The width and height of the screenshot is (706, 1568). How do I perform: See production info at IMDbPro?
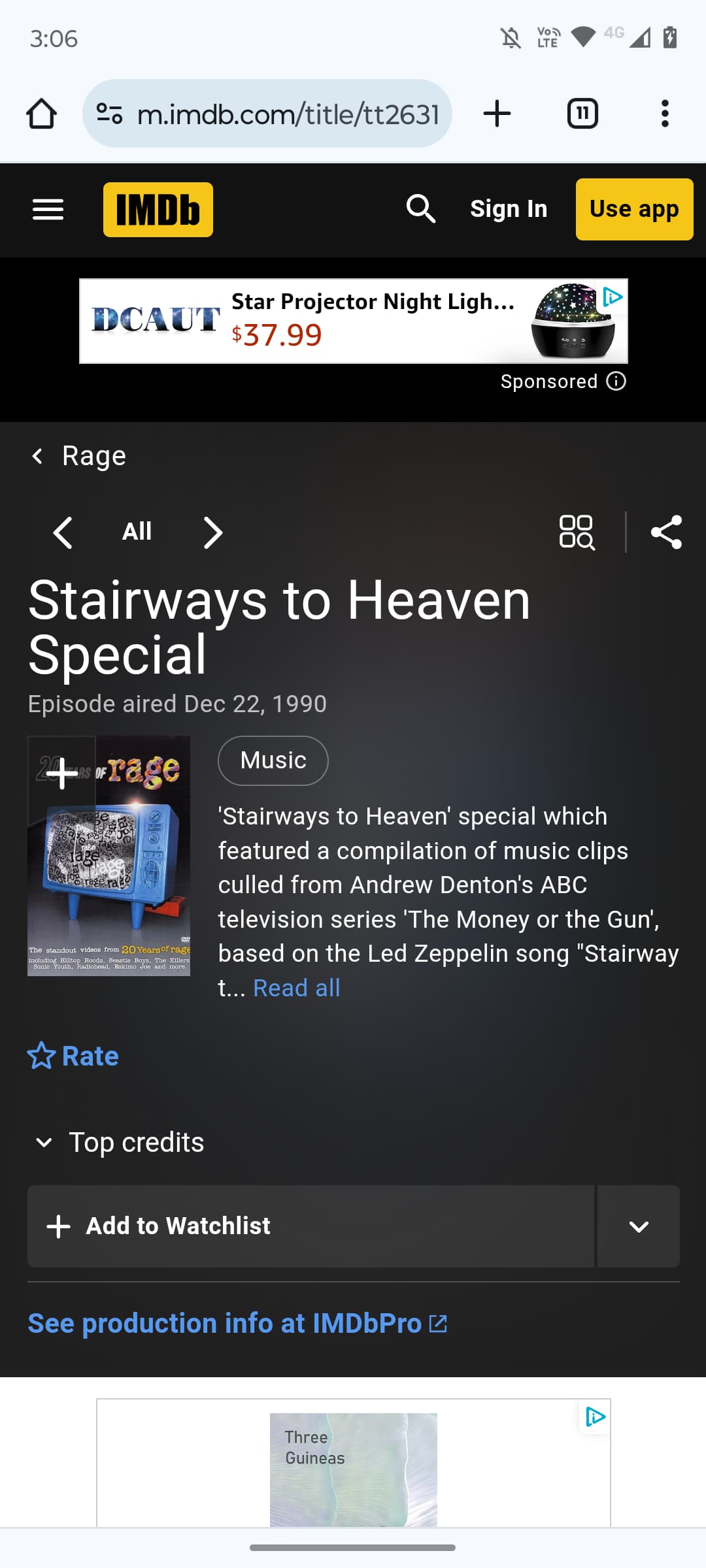238,1324
